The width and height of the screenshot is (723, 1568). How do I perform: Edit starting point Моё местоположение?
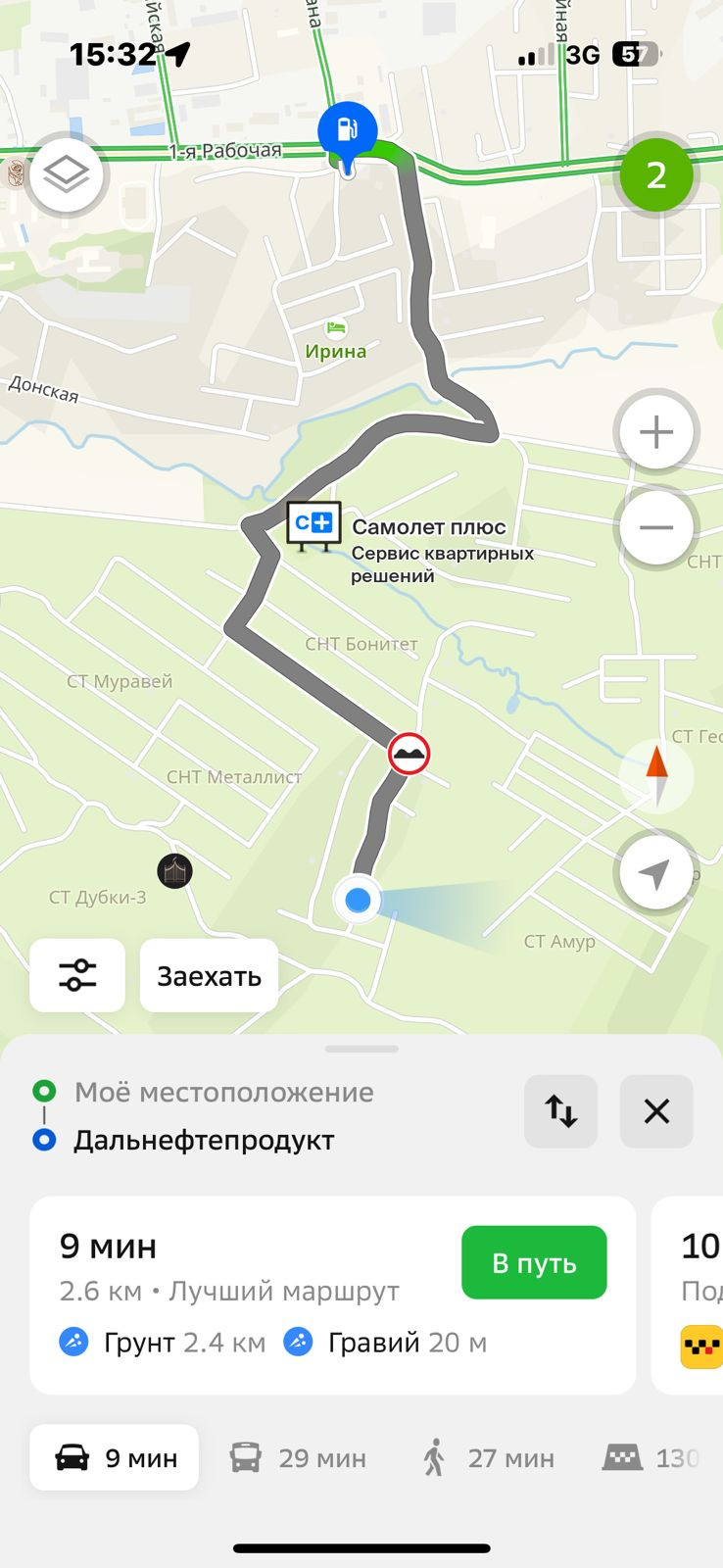tap(223, 1092)
